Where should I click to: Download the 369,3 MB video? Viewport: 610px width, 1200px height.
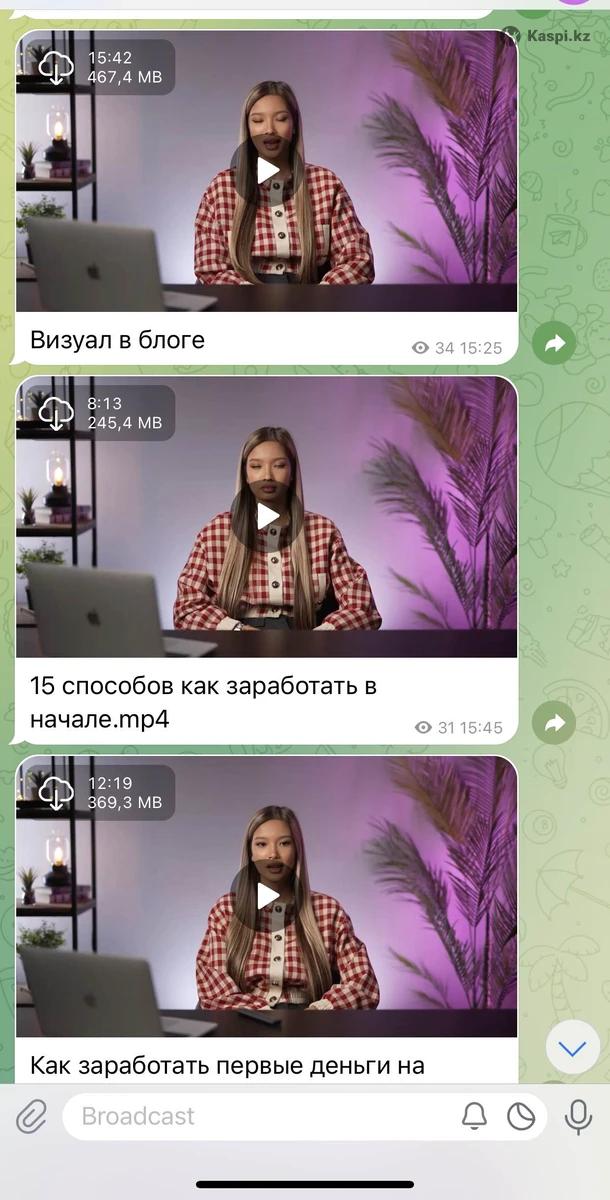57,793
